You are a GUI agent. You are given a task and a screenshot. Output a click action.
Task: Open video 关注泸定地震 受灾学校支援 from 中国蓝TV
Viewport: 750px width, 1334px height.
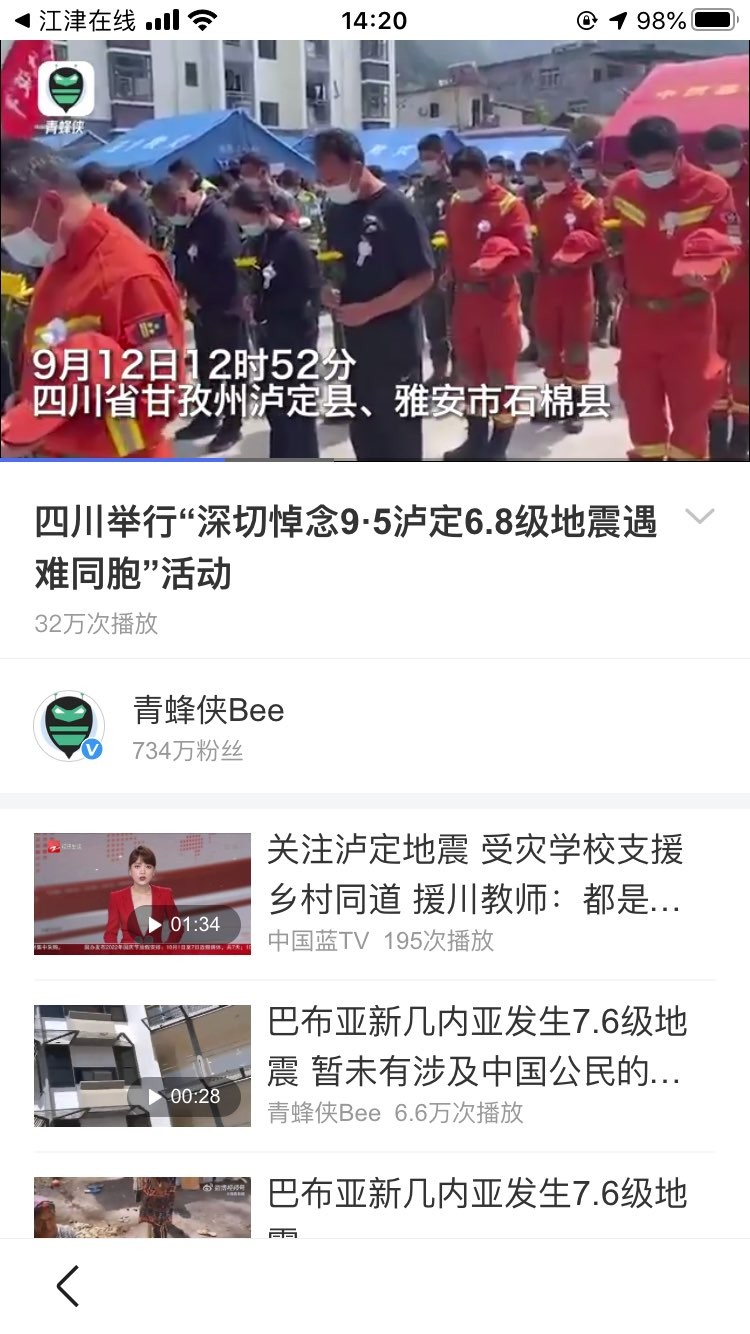coord(475,877)
